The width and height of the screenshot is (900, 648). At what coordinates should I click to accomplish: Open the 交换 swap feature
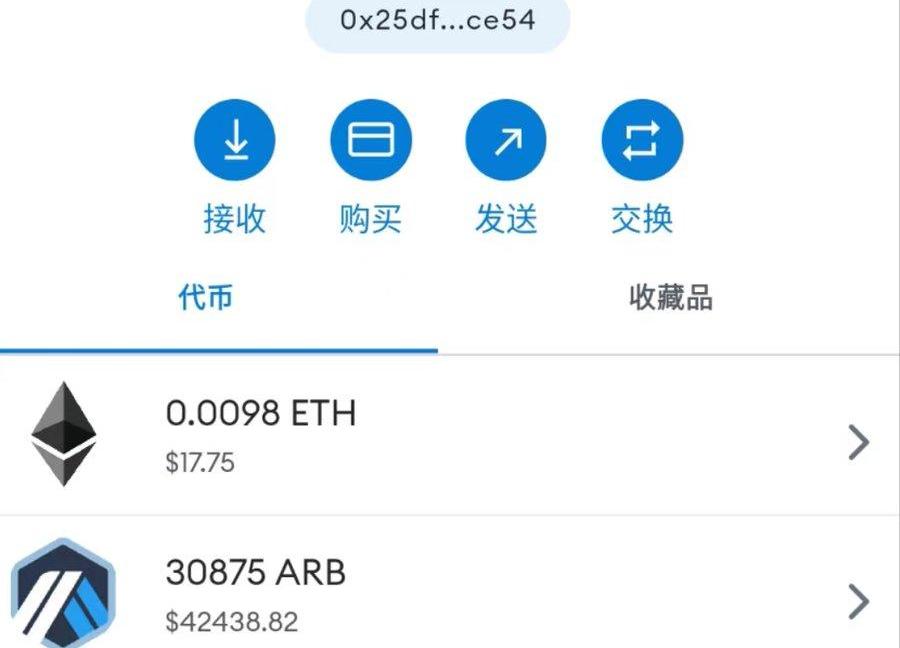pos(642,142)
